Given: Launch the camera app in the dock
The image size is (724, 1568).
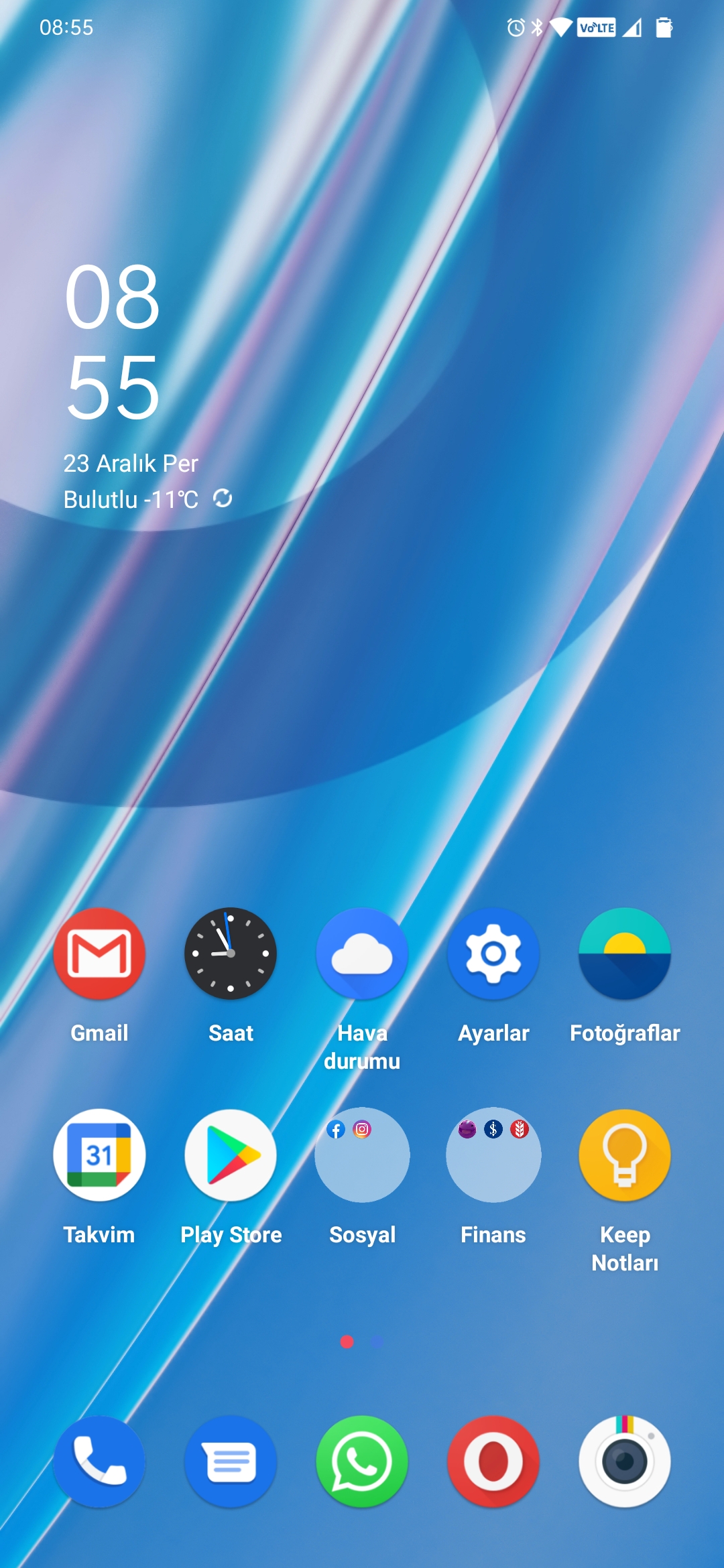Looking at the screenshot, I should [625, 1461].
